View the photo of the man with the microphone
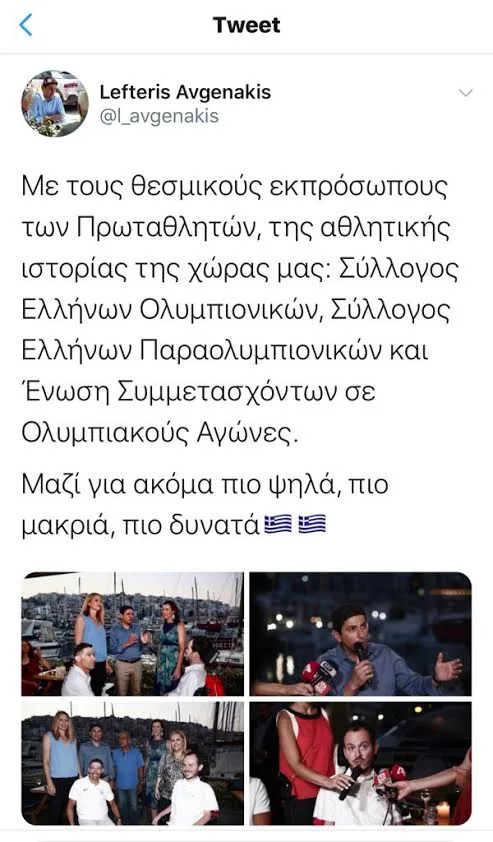The image size is (493, 842). [360, 634]
